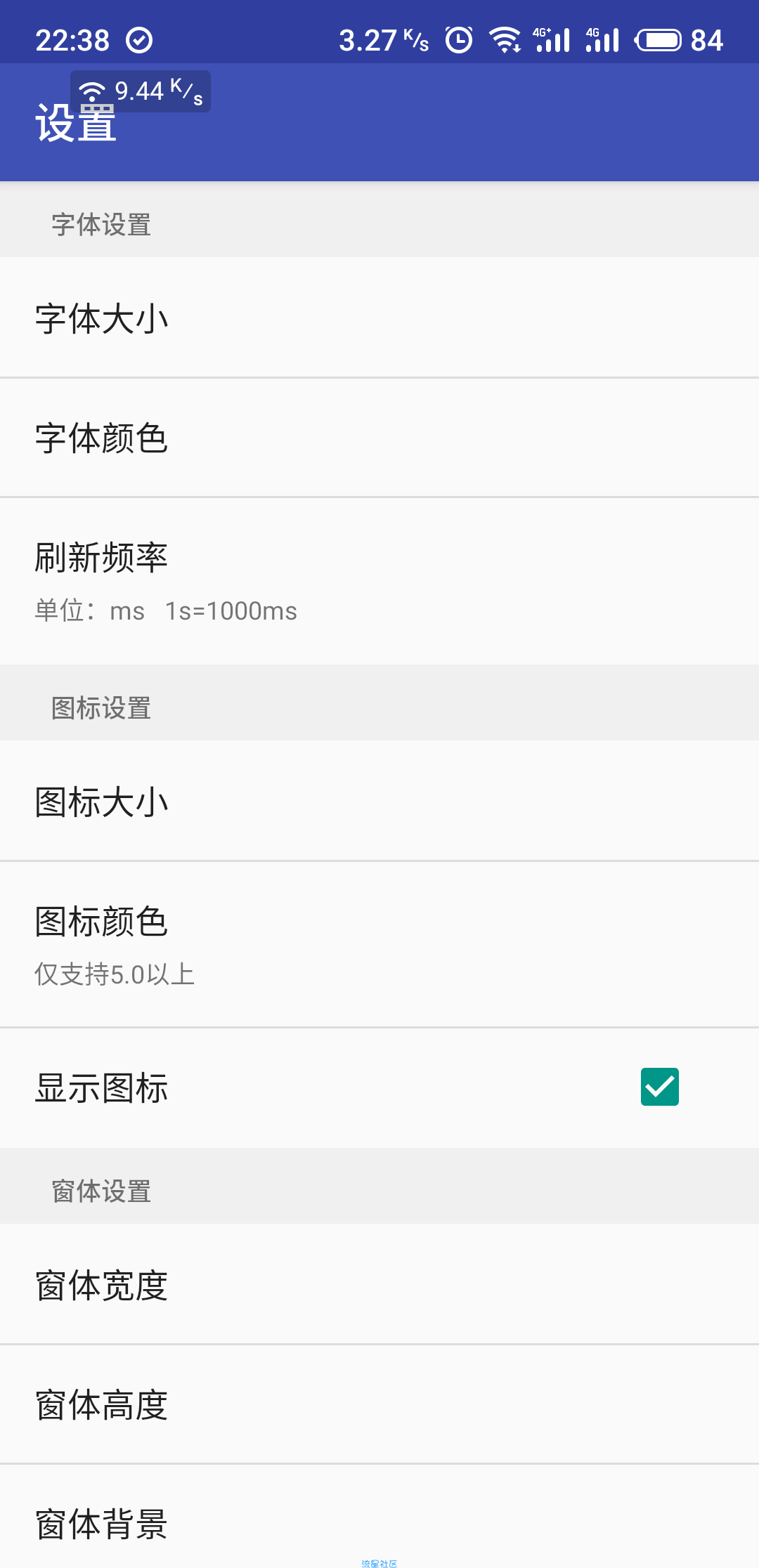Open the 字体颜色 setting
Viewport: 759px width, 1568px height.
click(379, 438)
